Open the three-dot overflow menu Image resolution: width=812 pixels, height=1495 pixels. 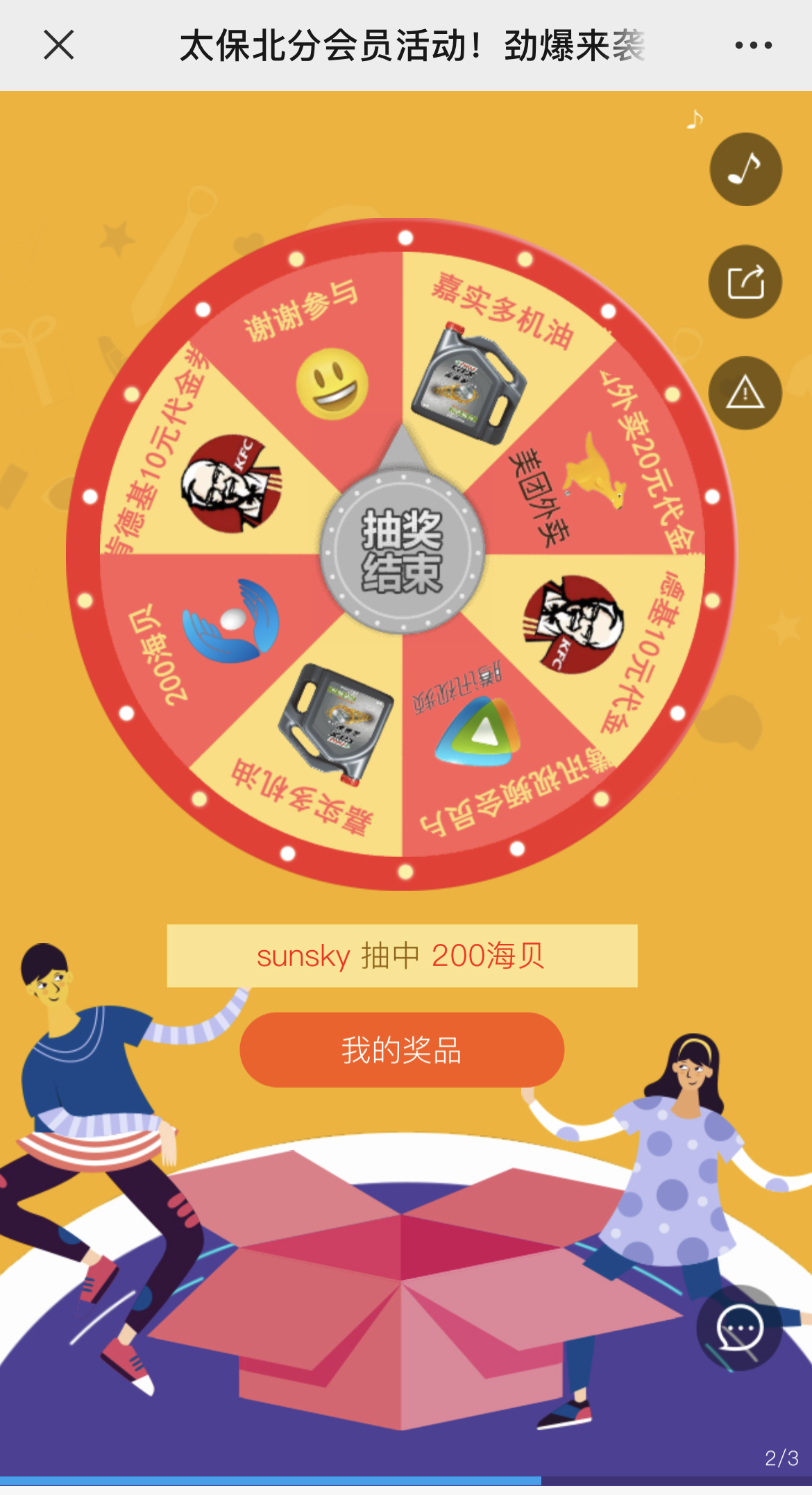[753, 45]
